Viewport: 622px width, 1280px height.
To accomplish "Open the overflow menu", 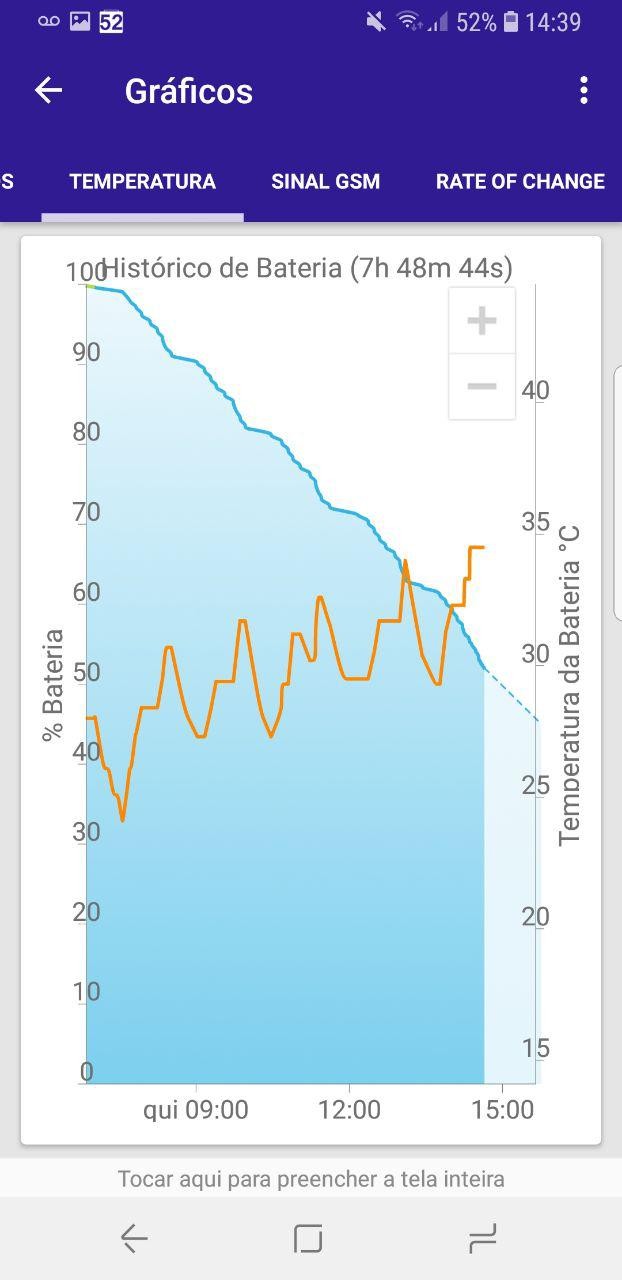I will click(x=584, y=91).
